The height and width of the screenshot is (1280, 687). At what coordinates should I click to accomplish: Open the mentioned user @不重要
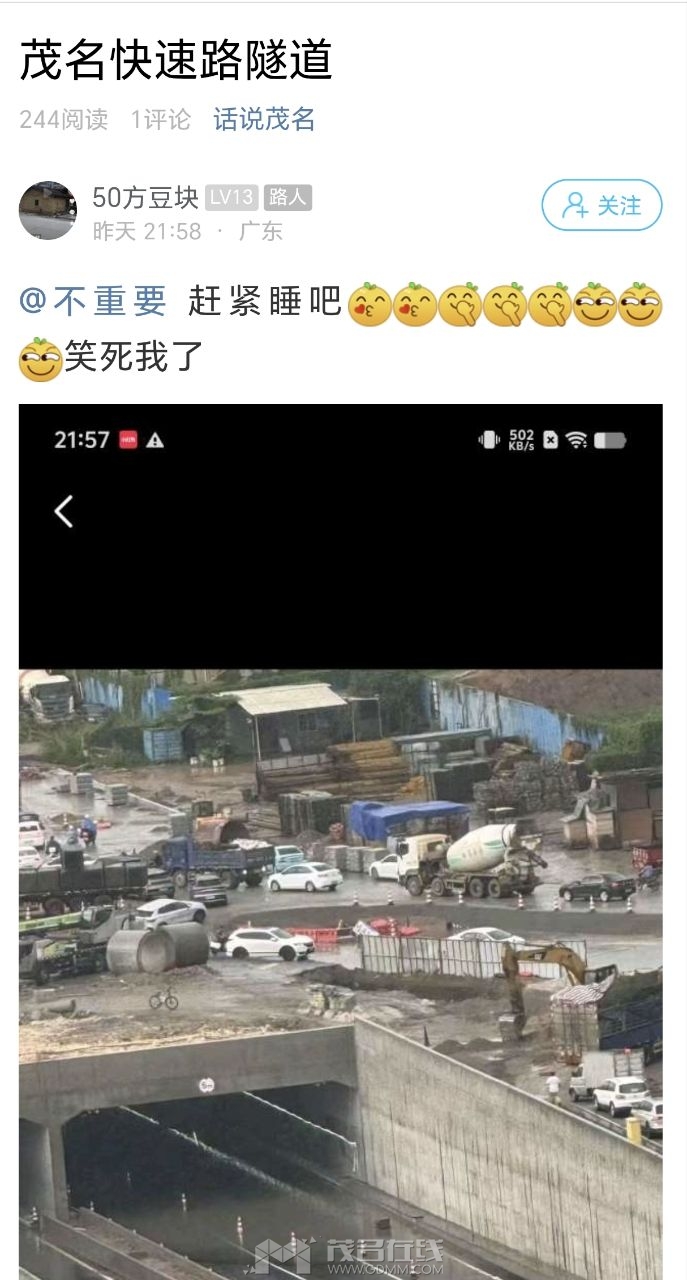tap(94, 301)
